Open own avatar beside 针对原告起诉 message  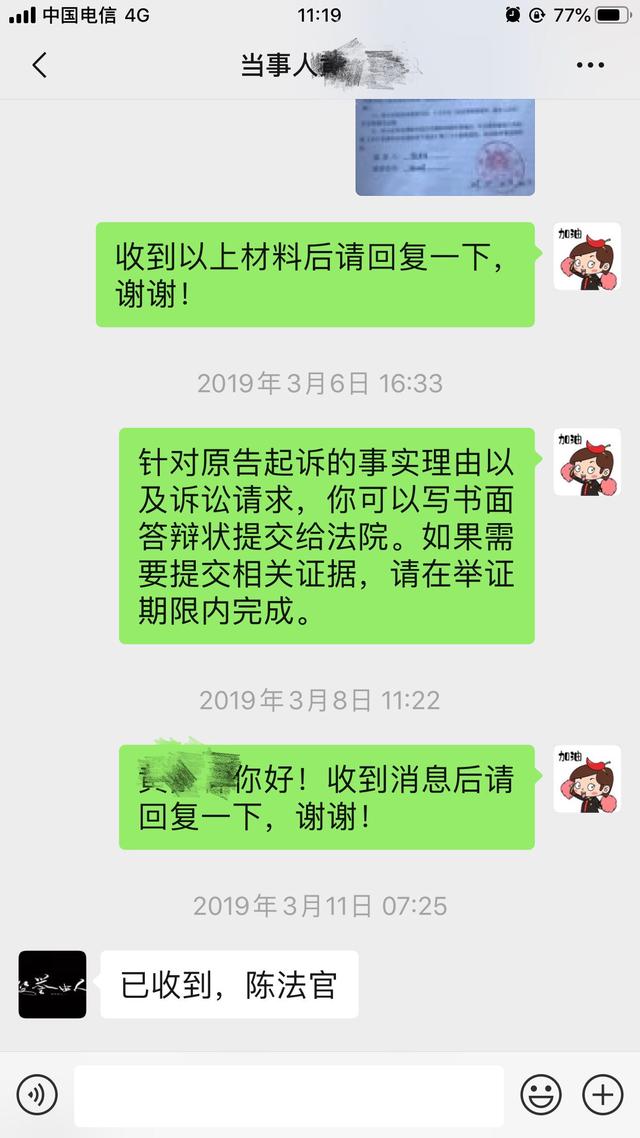point(587,462)
